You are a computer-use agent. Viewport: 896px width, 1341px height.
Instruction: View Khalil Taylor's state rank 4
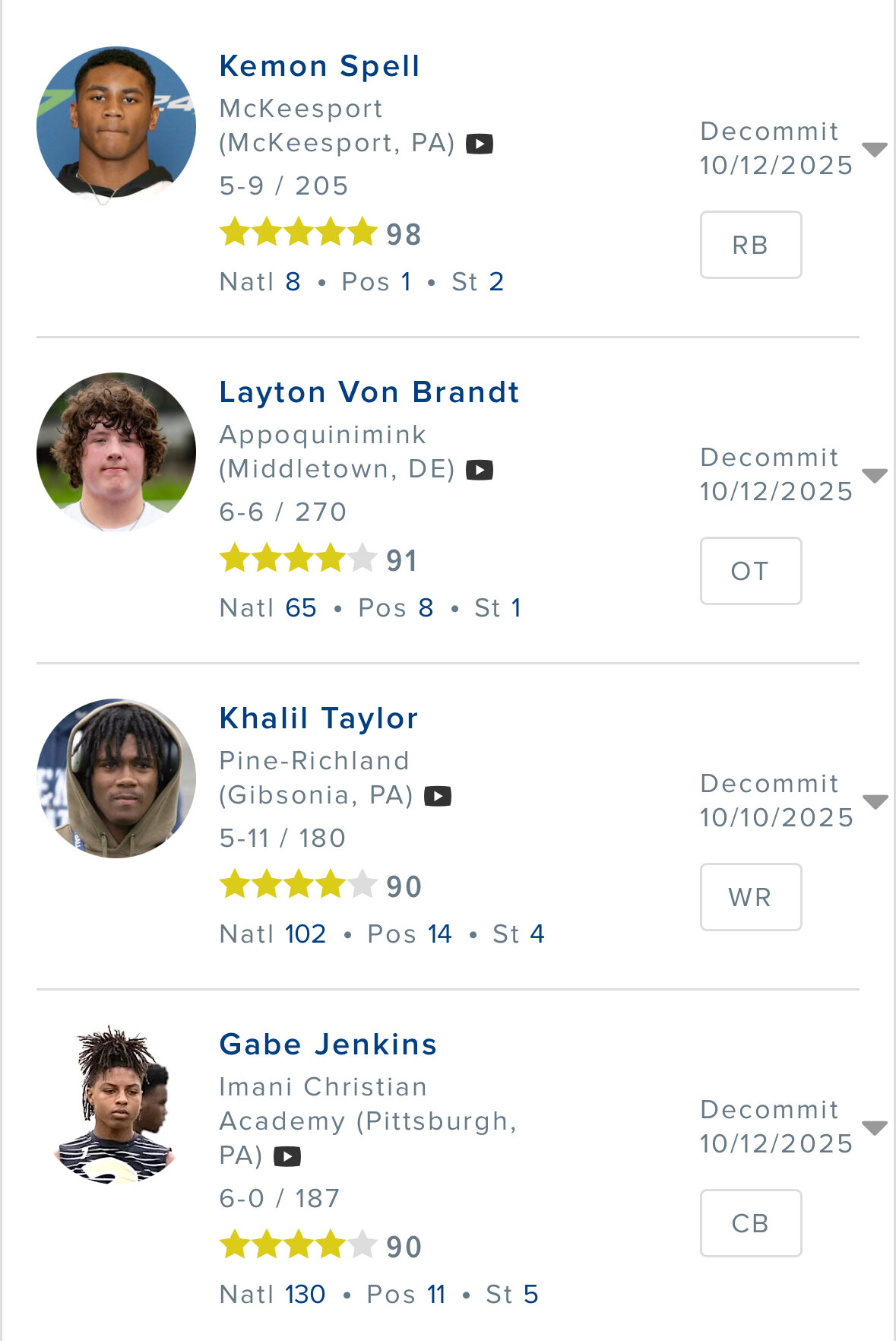(537, 934)
